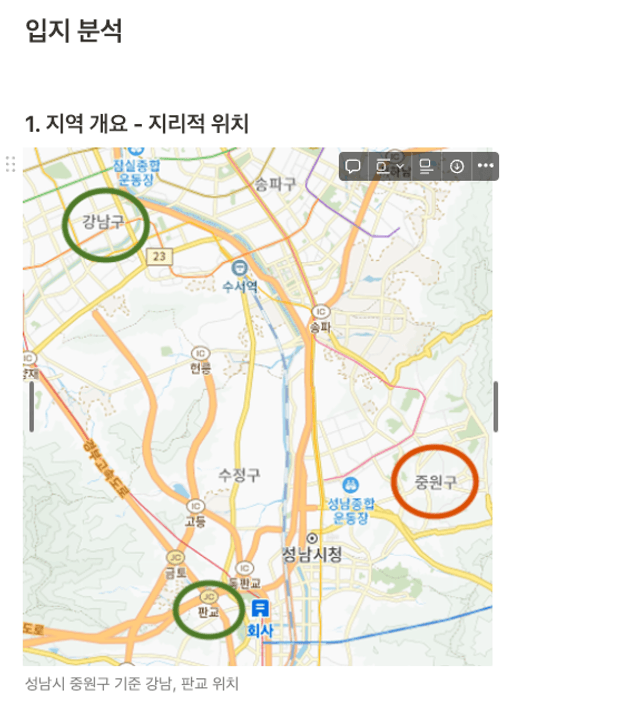Open the map image in full view
Viewport: 640px width, 713px height.
[257, 420]
